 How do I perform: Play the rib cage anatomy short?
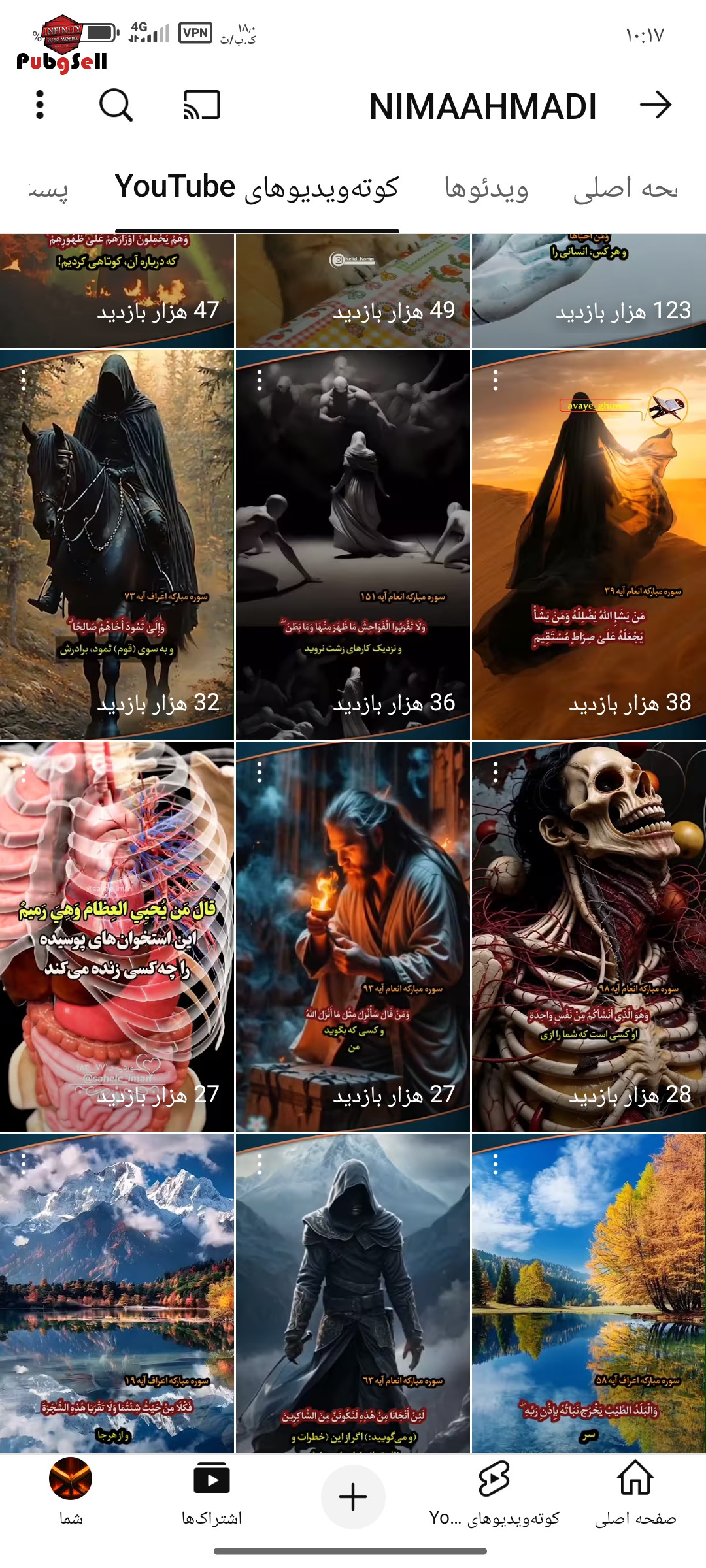tap(117, 936)
